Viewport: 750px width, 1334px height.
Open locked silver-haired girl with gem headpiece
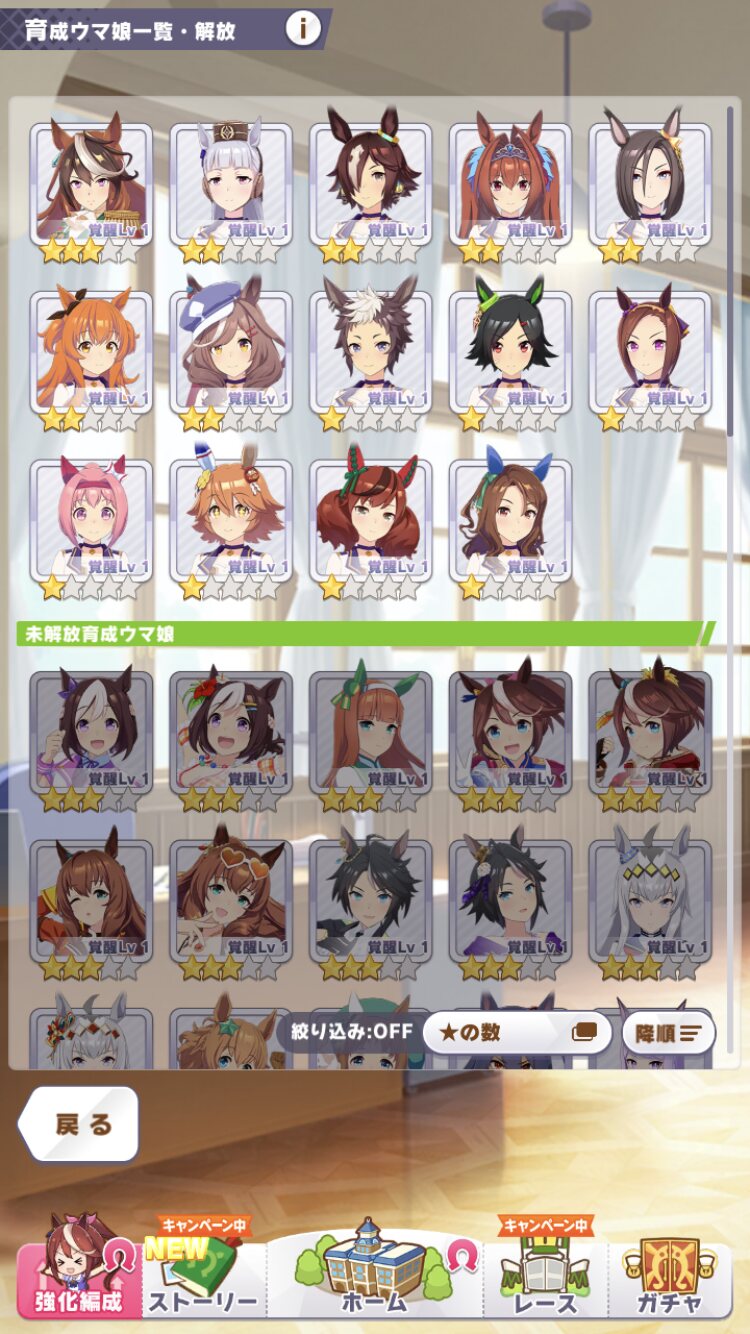coord(650,900)
